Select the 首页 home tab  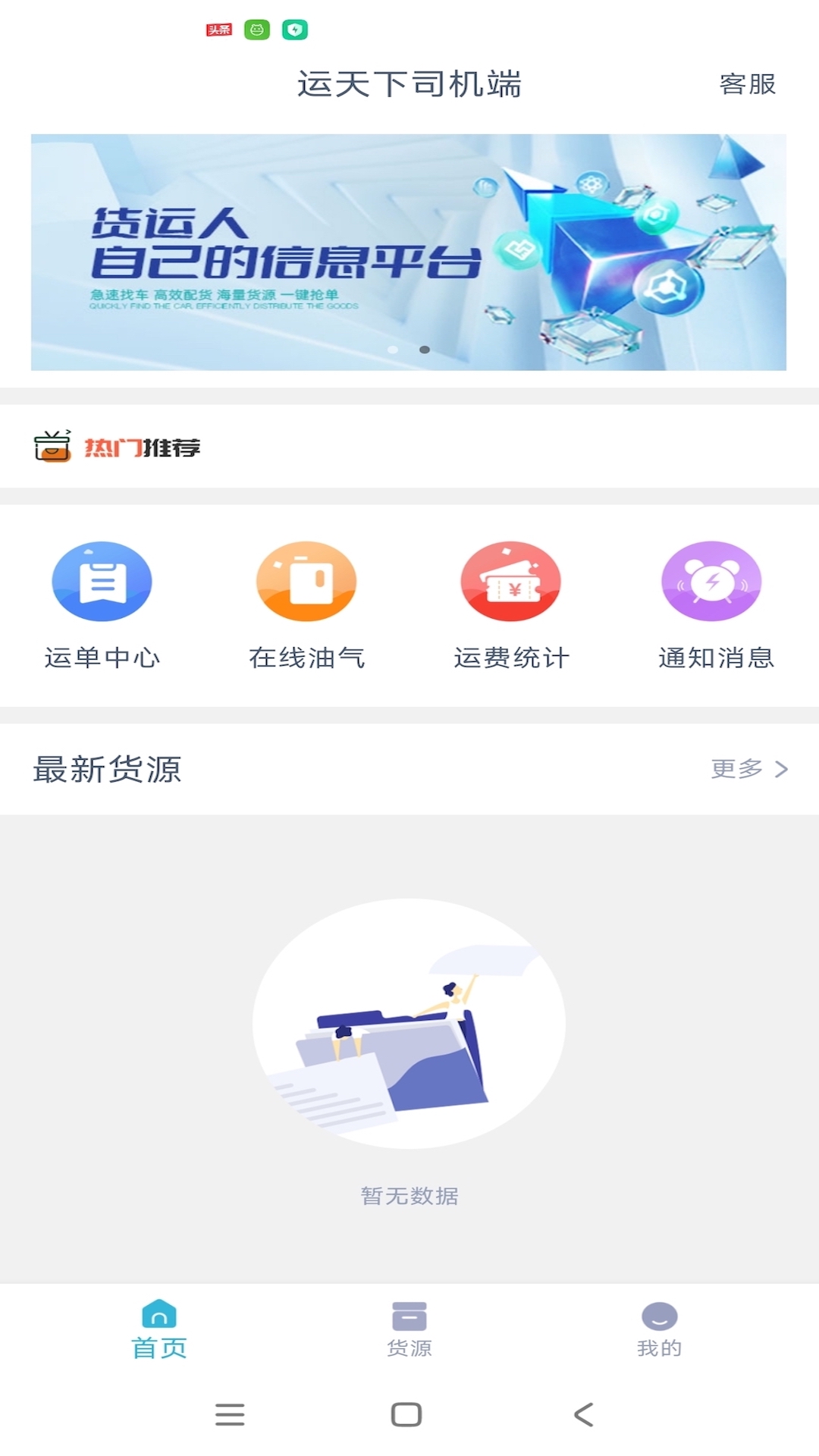(159, 1329)
